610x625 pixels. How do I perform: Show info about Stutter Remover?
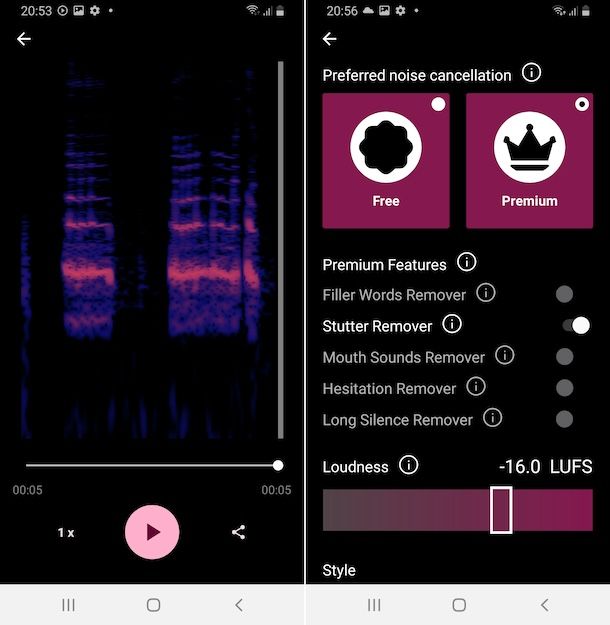[452, 324]
